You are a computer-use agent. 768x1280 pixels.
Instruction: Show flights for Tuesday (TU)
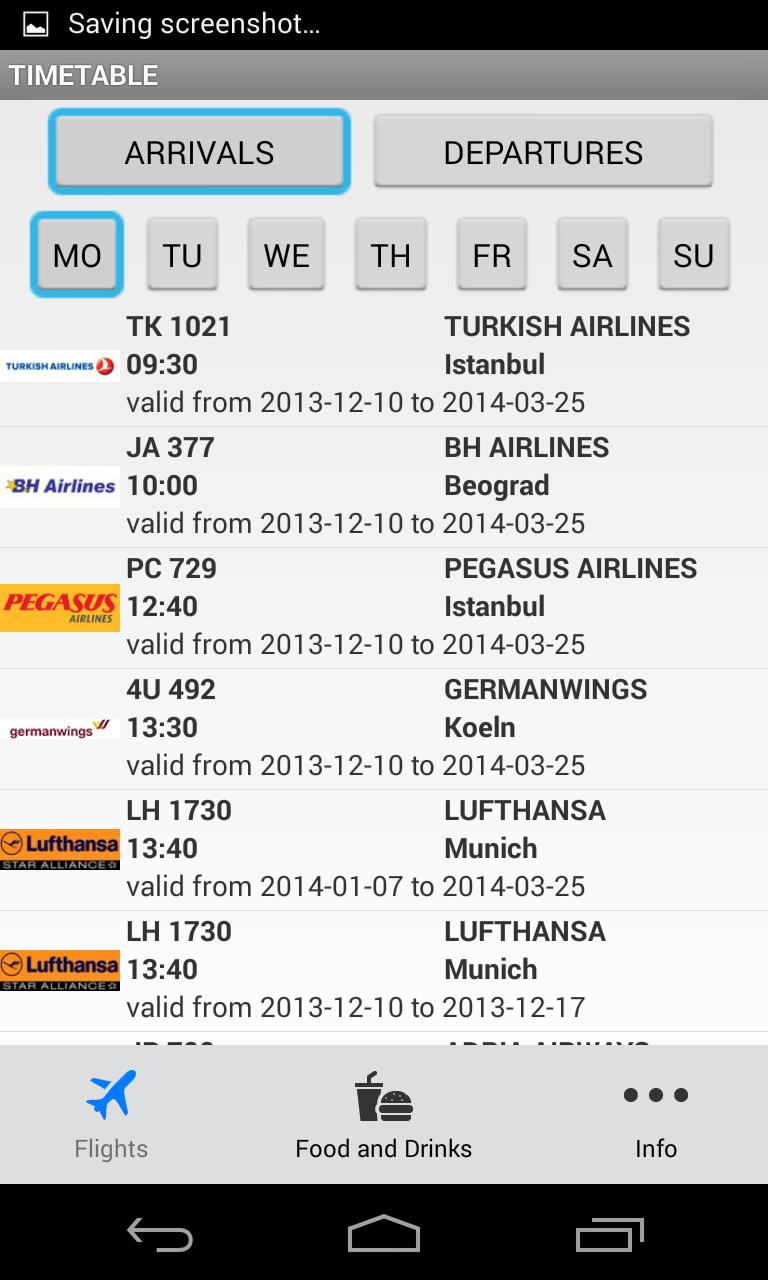(182, 255)
